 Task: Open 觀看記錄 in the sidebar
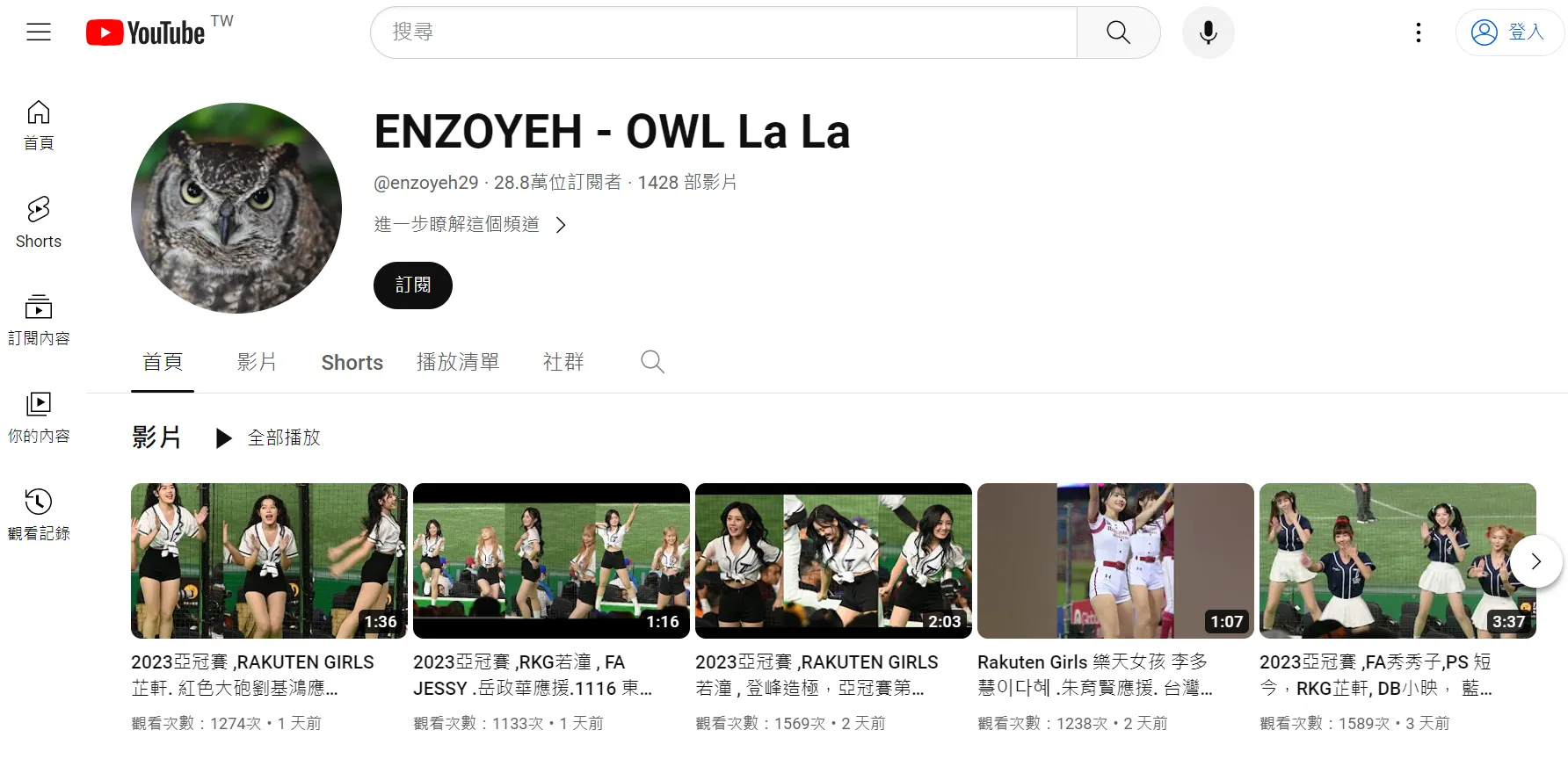tap(39, 515)
